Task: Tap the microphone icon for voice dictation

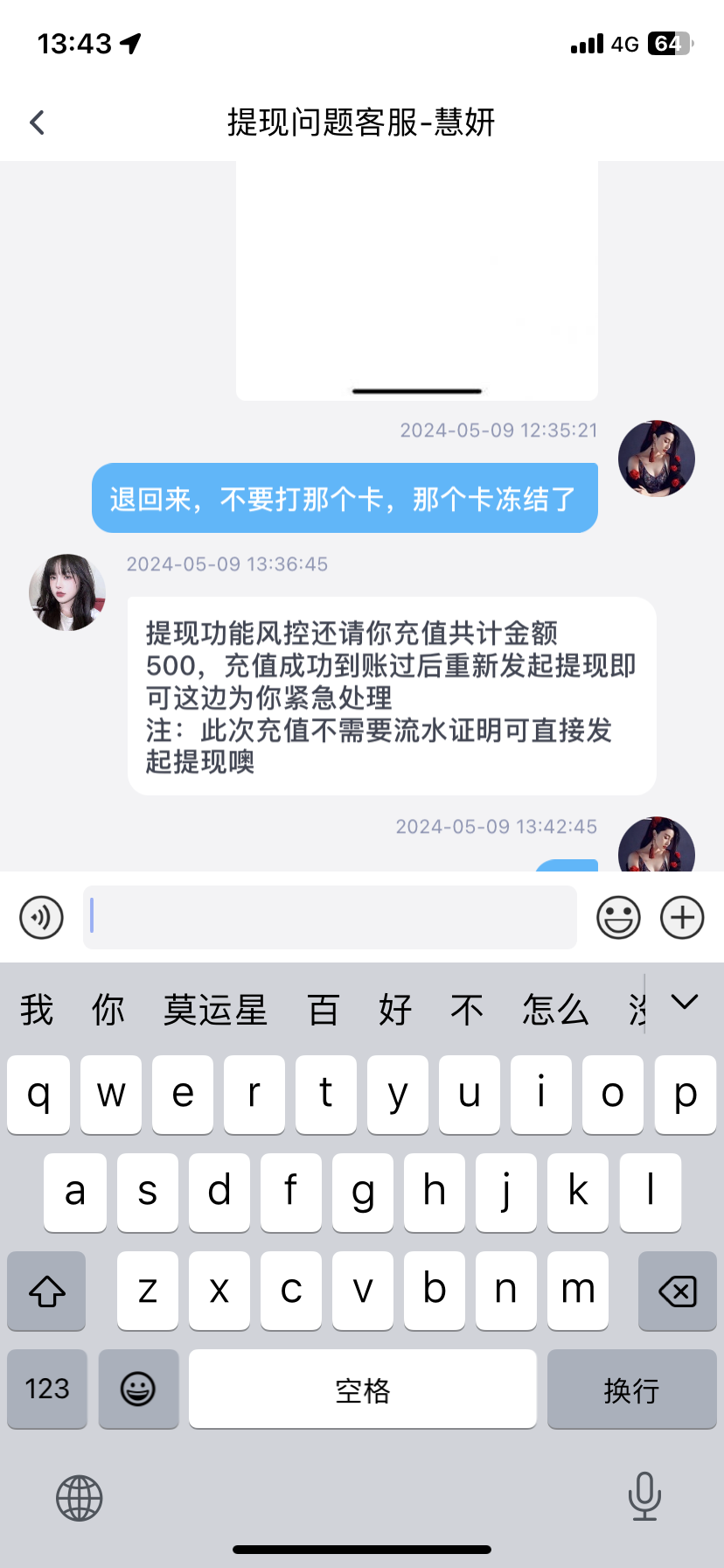Action: 644,1497
